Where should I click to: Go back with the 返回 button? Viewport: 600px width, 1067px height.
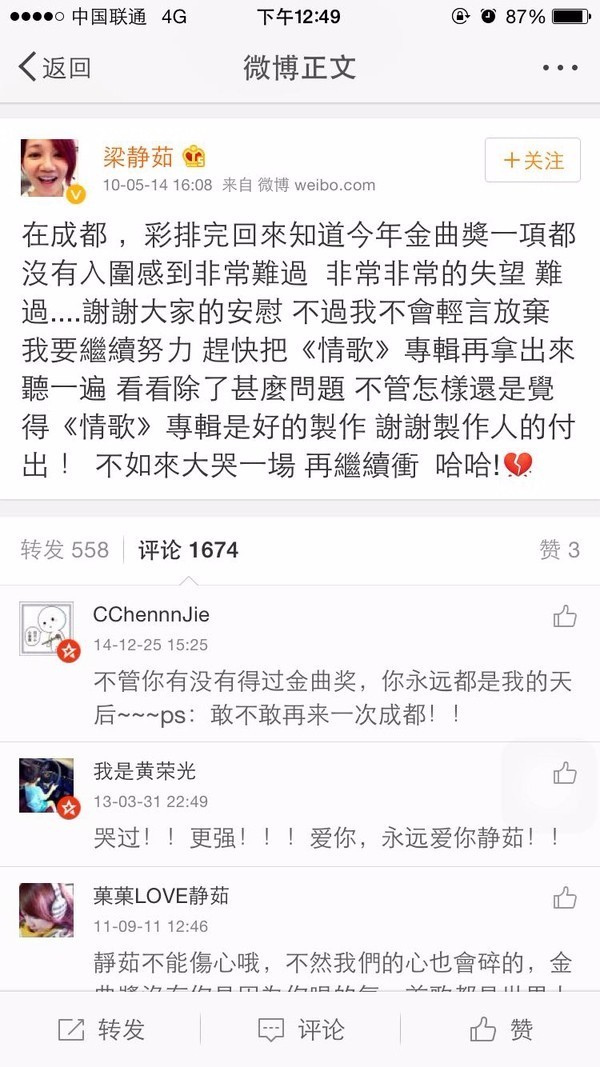55,68
